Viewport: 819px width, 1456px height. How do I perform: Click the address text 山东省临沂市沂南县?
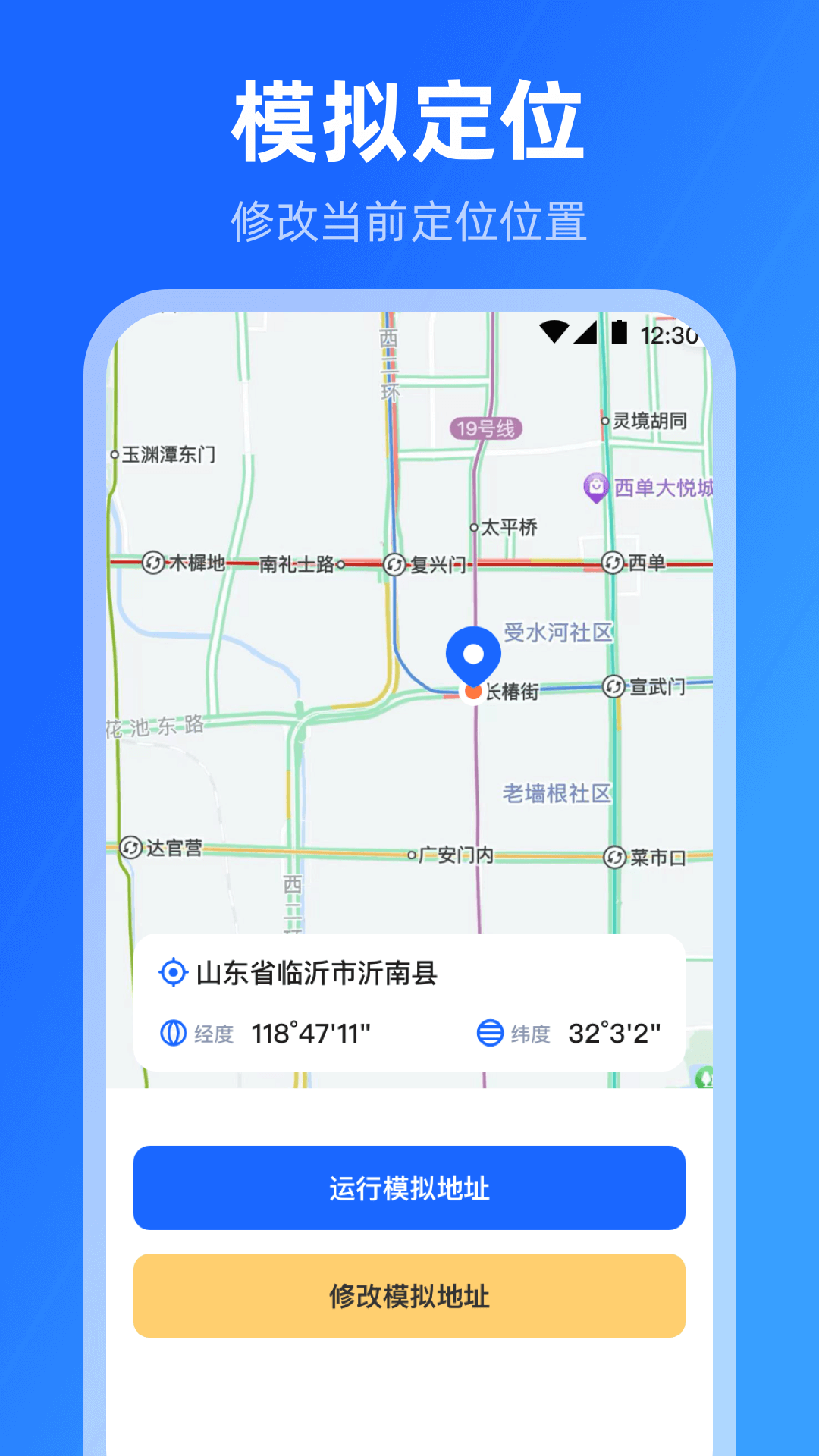318,973
